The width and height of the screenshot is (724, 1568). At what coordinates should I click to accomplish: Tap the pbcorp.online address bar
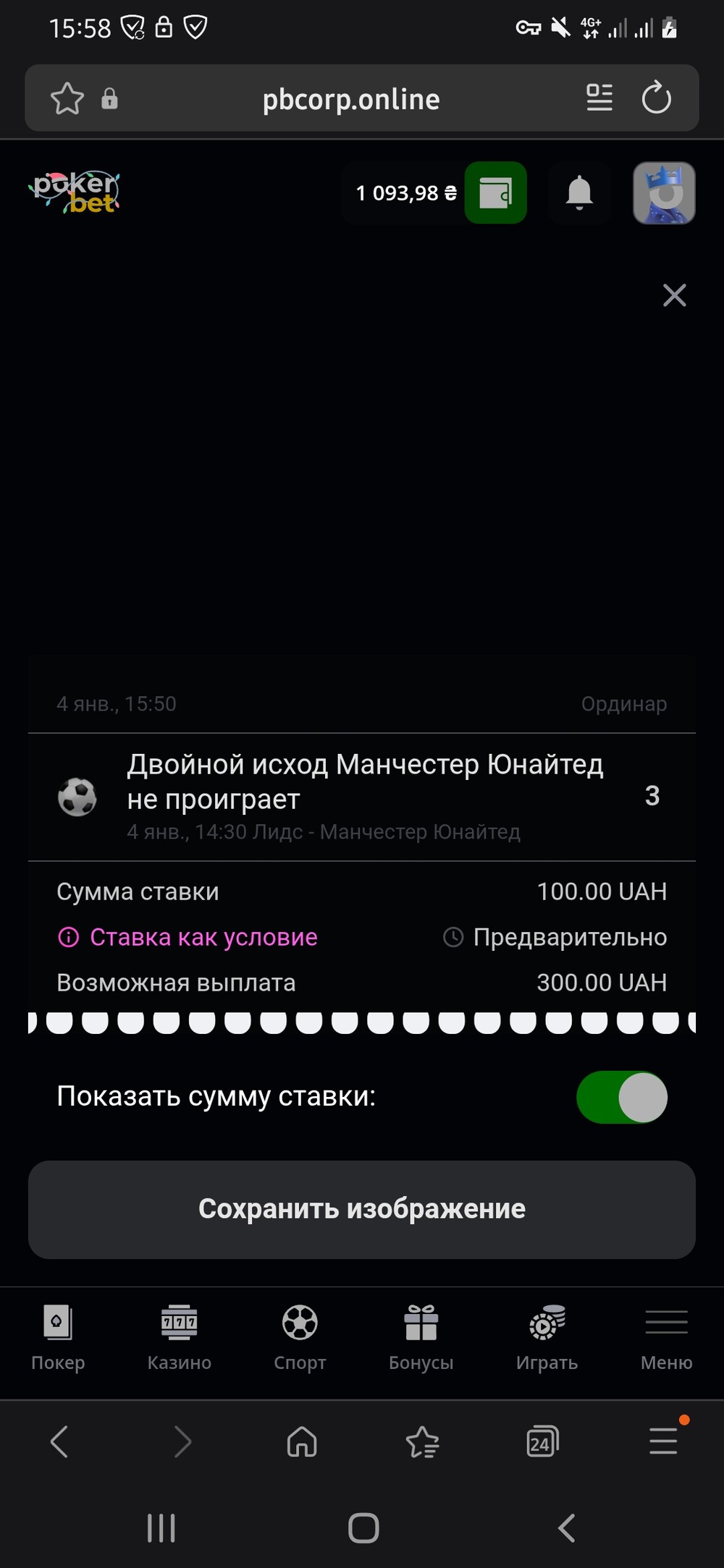click(351, 99)
